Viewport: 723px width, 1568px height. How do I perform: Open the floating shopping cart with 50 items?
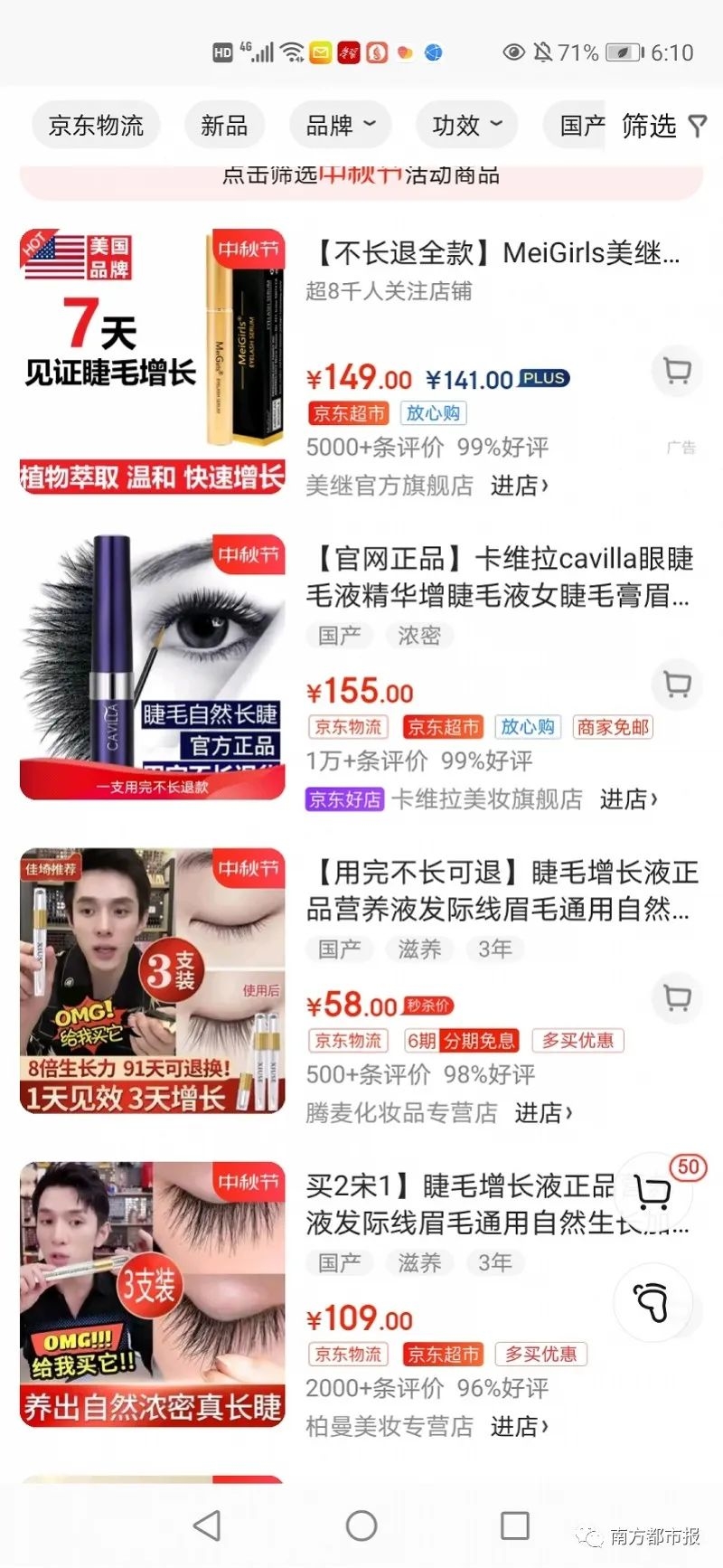pyautogui.click(x=654, y=1193)
